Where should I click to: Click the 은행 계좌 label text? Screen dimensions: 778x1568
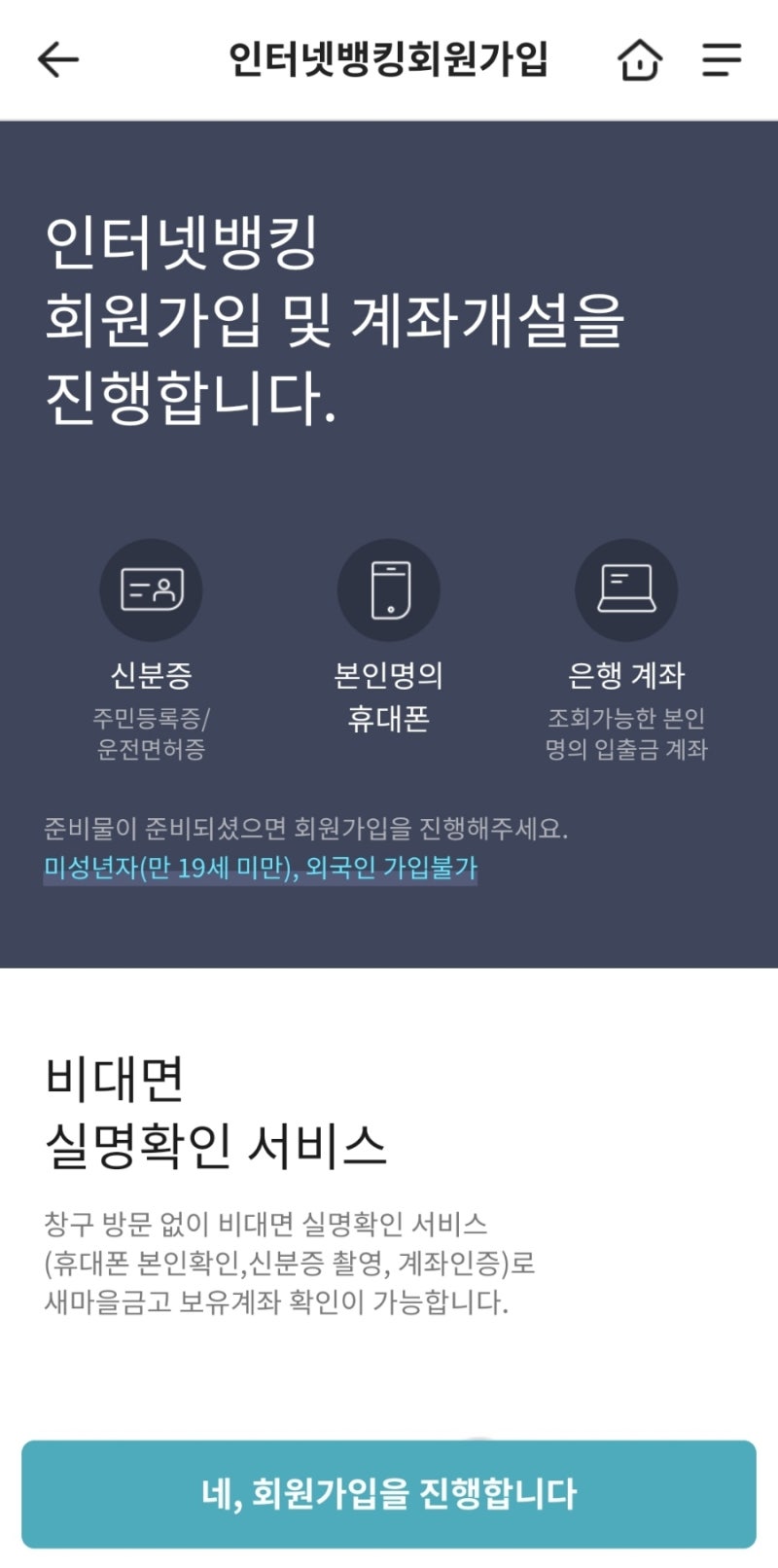click(x=627, y=676)
